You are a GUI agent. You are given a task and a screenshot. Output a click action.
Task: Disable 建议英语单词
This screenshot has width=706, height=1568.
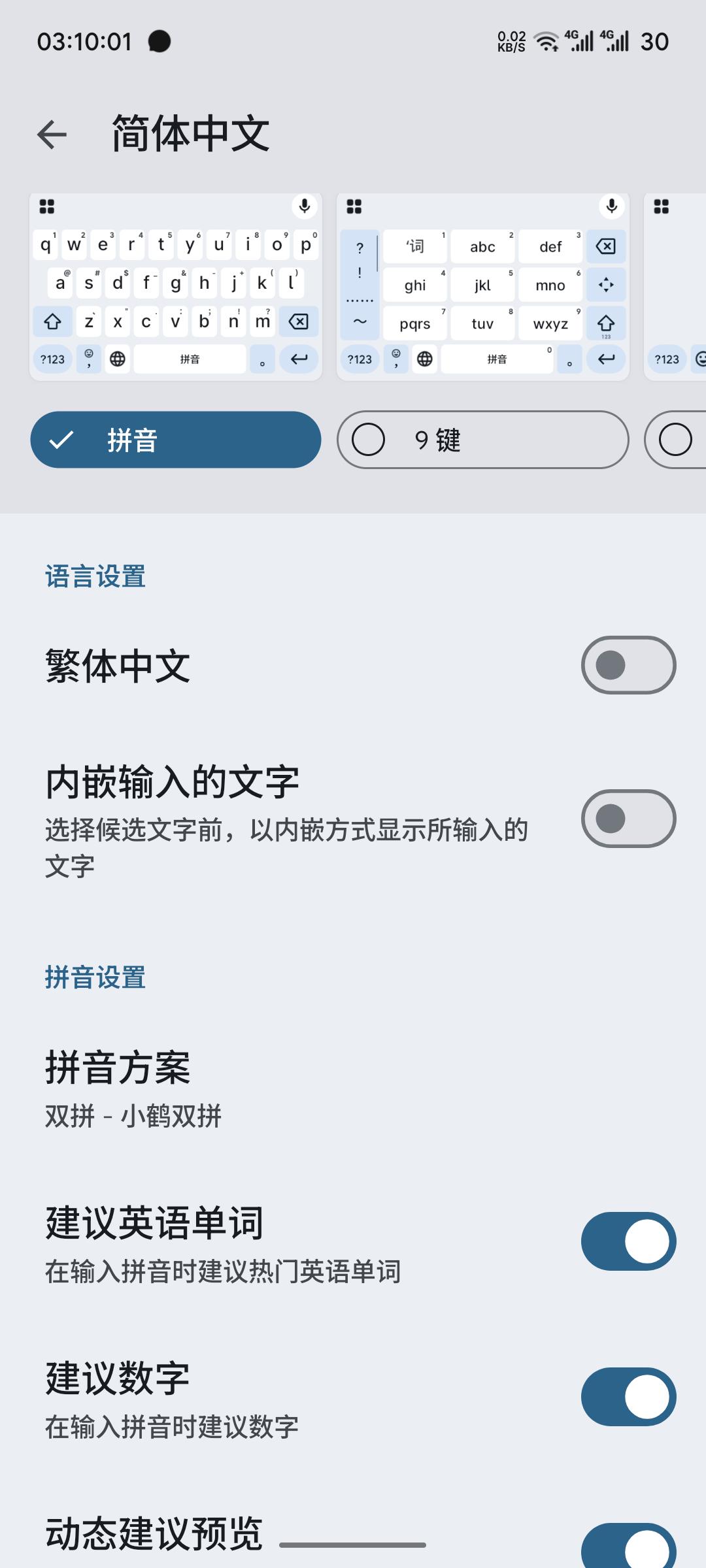point(628,1241)
